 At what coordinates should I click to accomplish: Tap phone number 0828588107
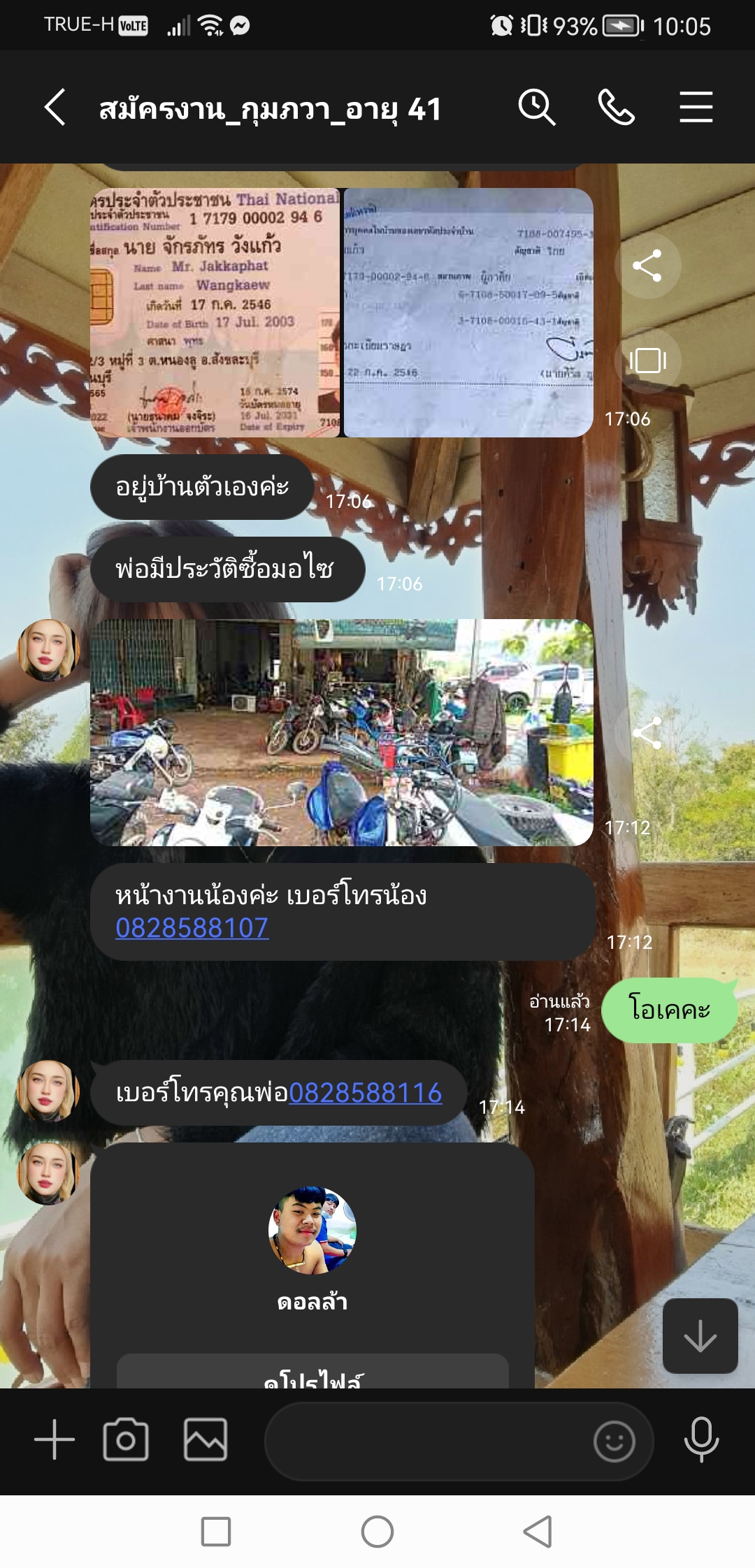click(192, 928)
